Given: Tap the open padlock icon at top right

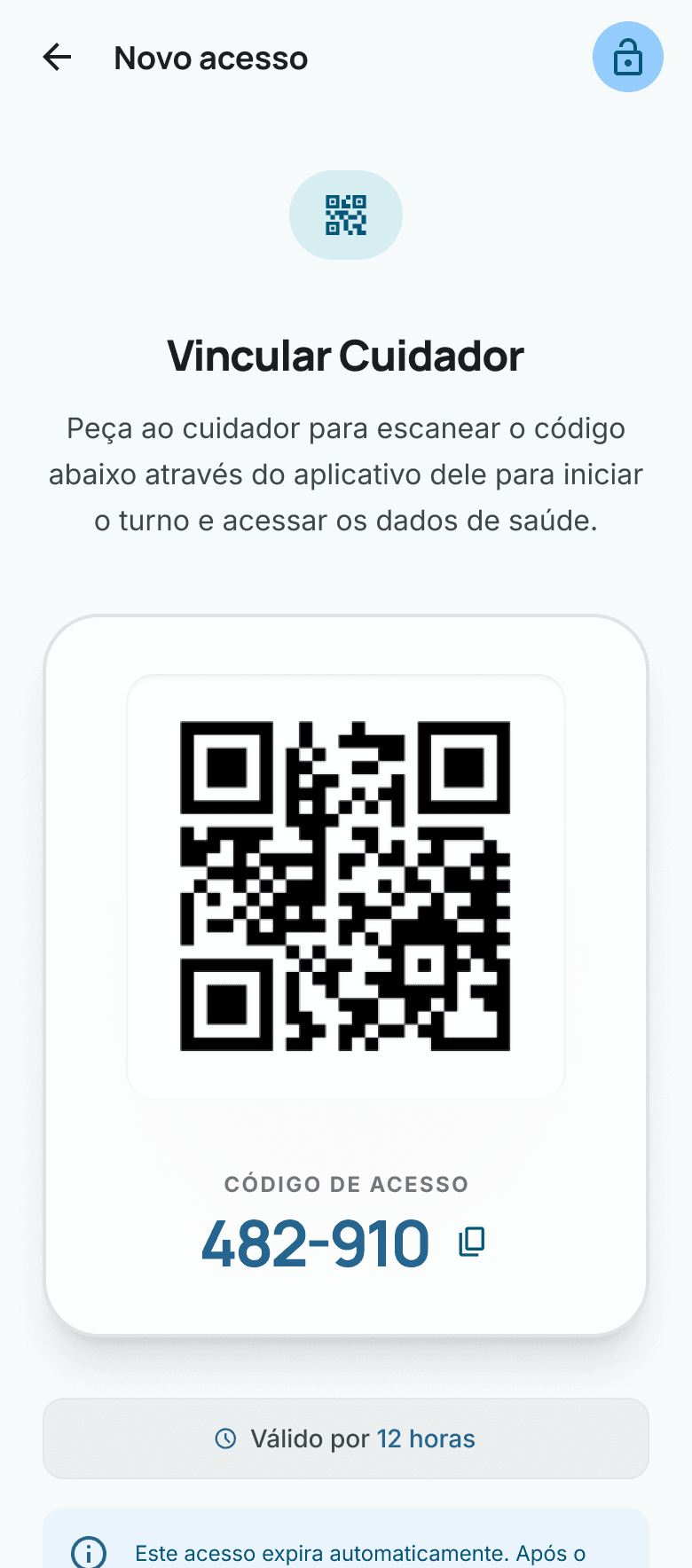Looking at the screenshot, I should click(x=627, y=57).
